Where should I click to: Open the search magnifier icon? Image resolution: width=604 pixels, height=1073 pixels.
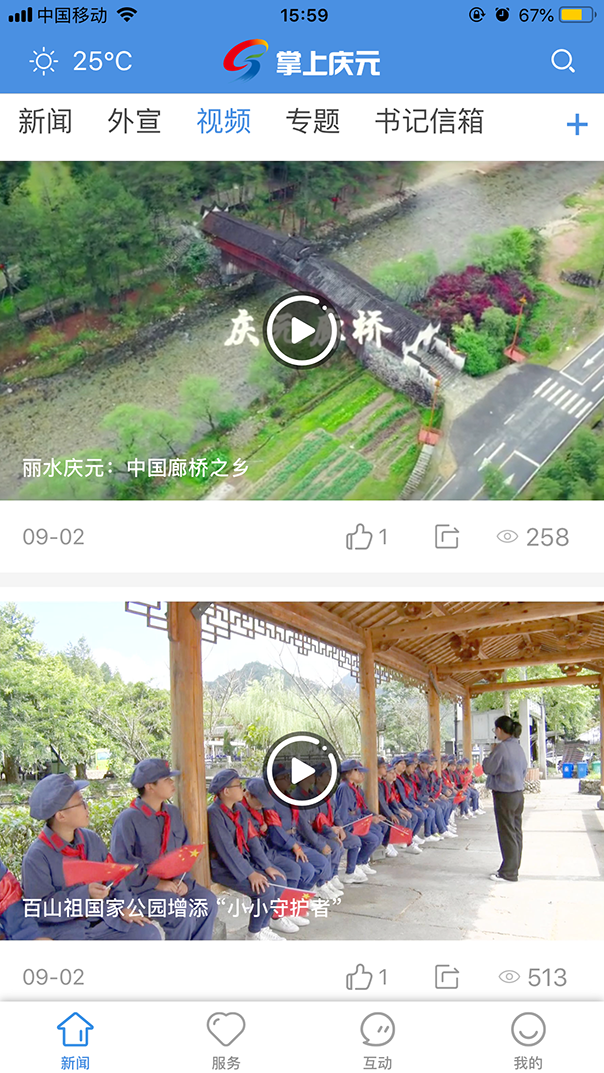coord(563,61)
